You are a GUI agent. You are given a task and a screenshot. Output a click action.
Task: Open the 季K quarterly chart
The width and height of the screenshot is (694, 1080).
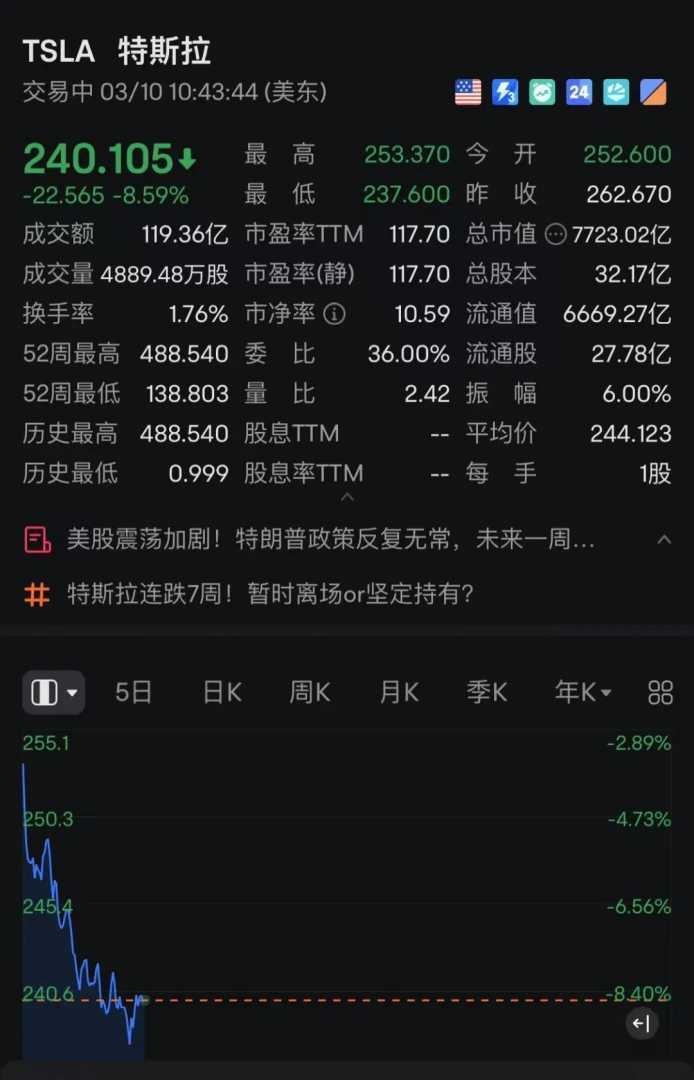point(487,692)
